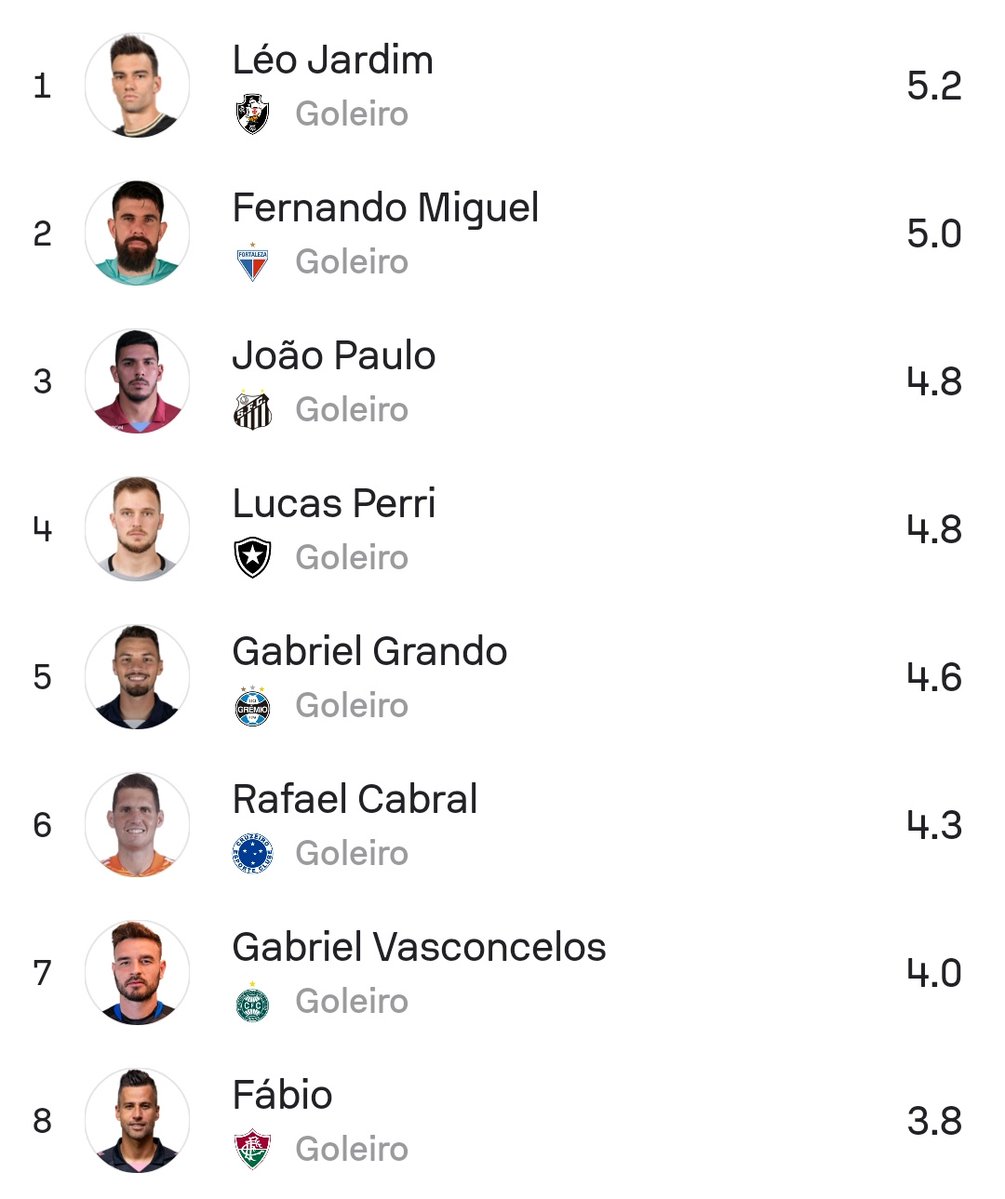This screenshot has height=1199, width=1005.
Task: View João Paulo's player details
Action: point(334,357)
